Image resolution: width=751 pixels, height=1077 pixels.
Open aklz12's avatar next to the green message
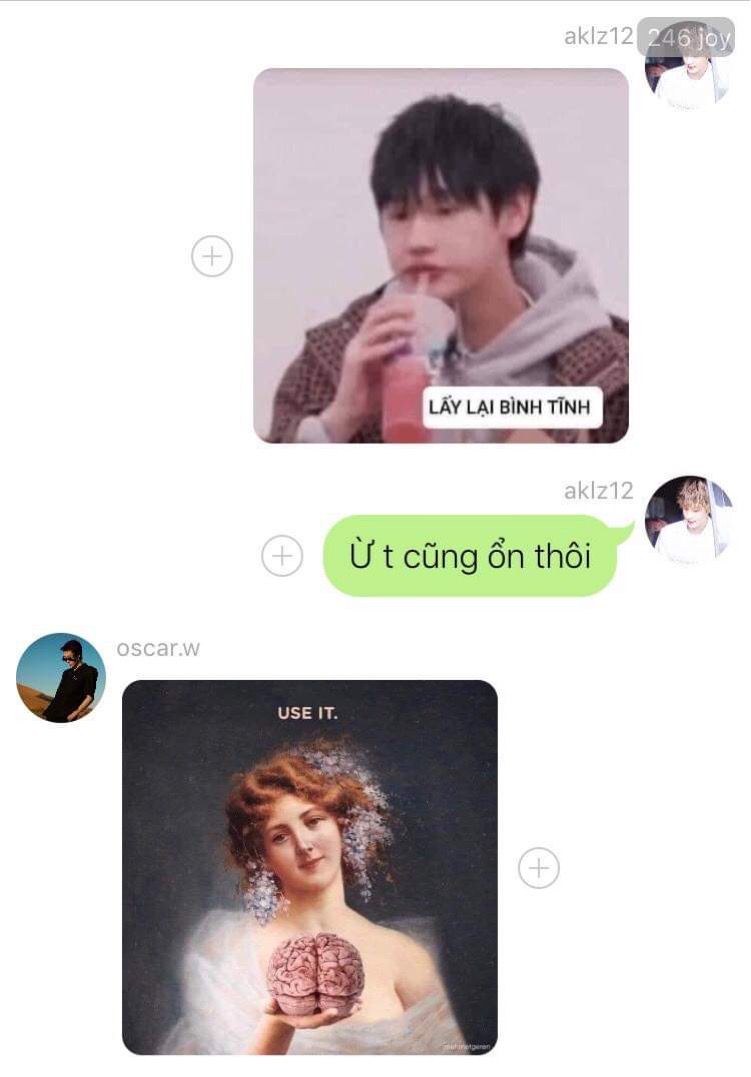[690, 520]
